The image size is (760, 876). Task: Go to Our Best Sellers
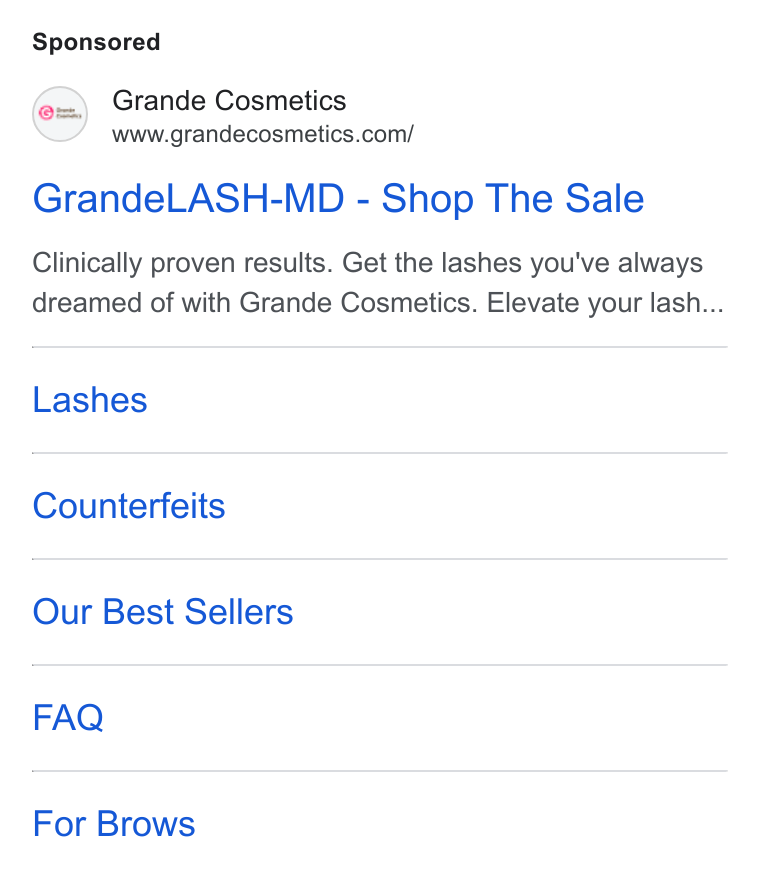point(163,612)
